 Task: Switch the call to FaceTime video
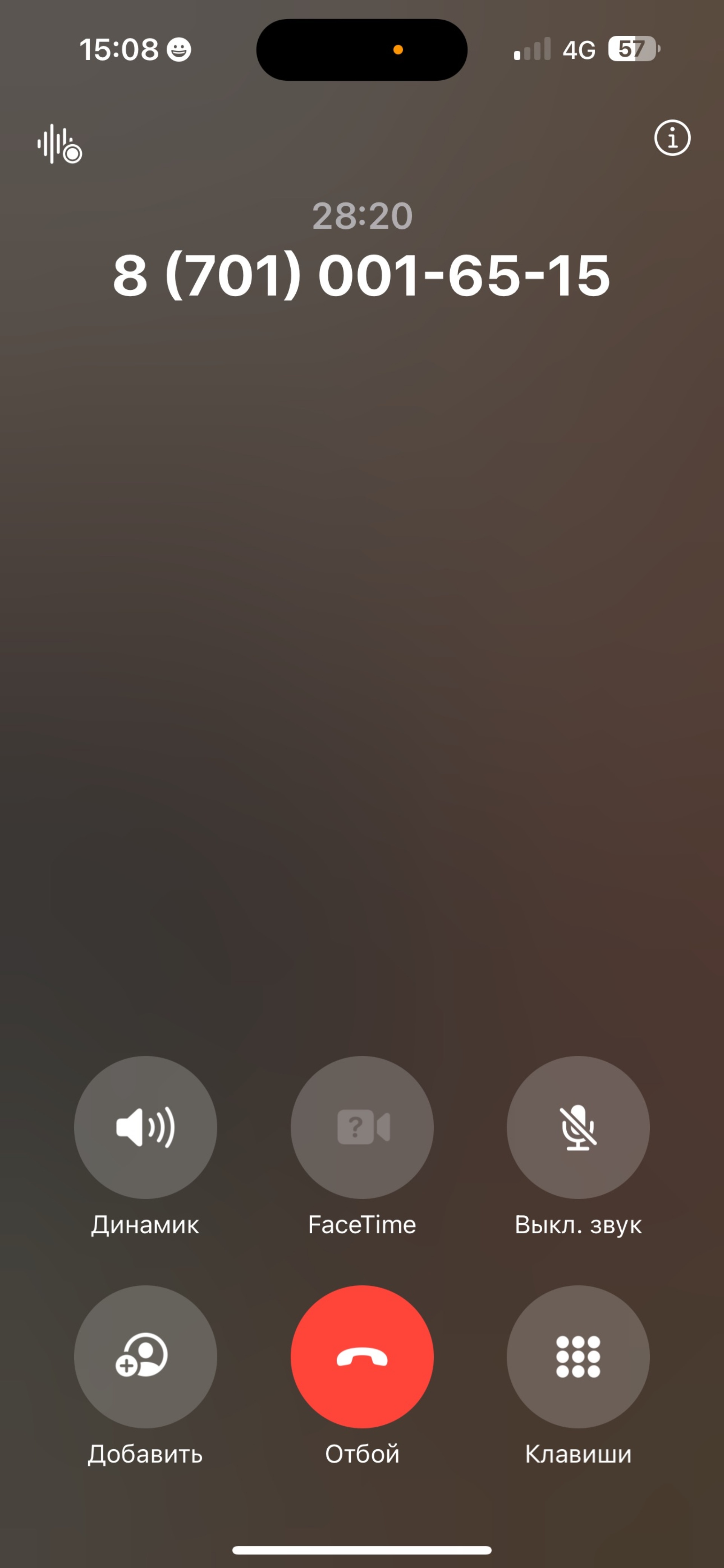point(362,1127)
